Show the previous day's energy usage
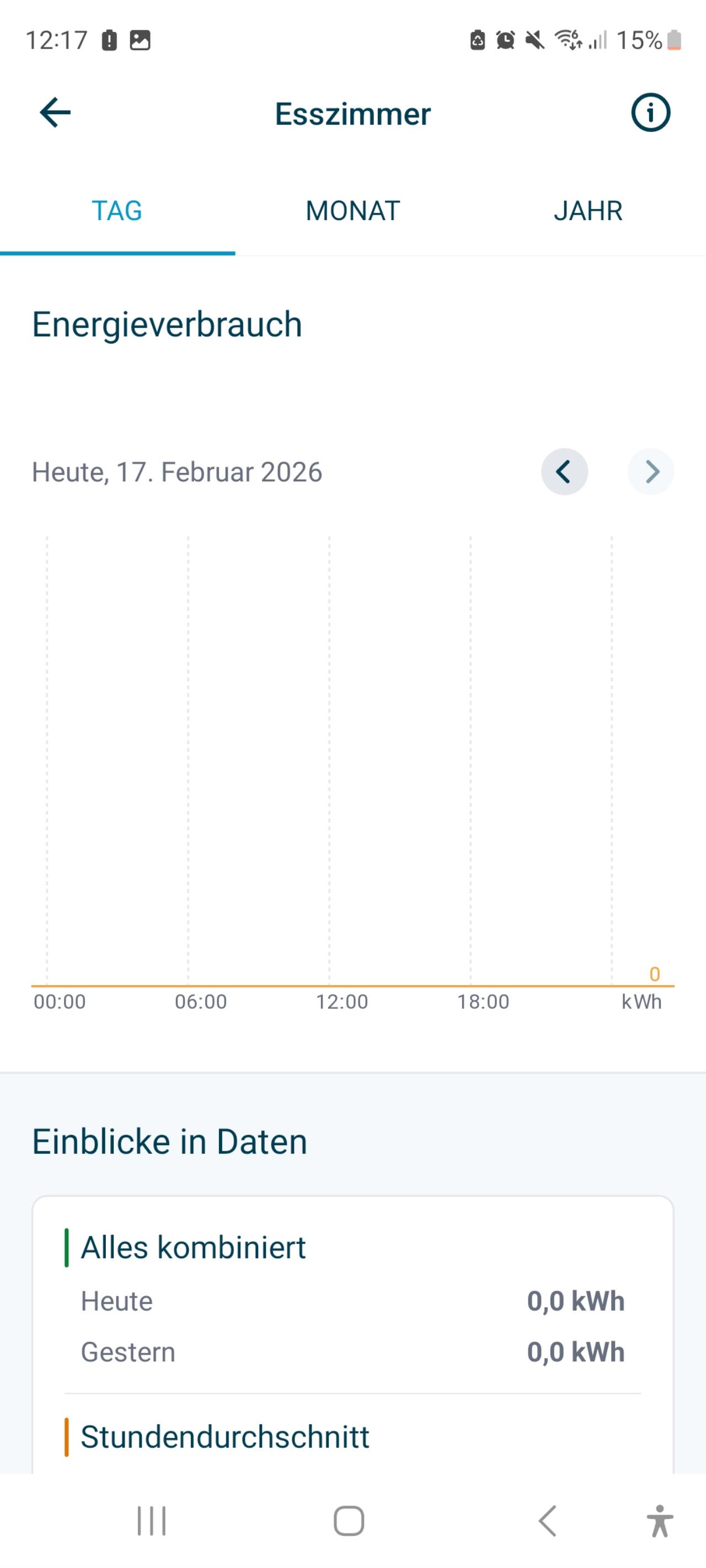This screenshot has width=706, height=1568. coord(564,472)
